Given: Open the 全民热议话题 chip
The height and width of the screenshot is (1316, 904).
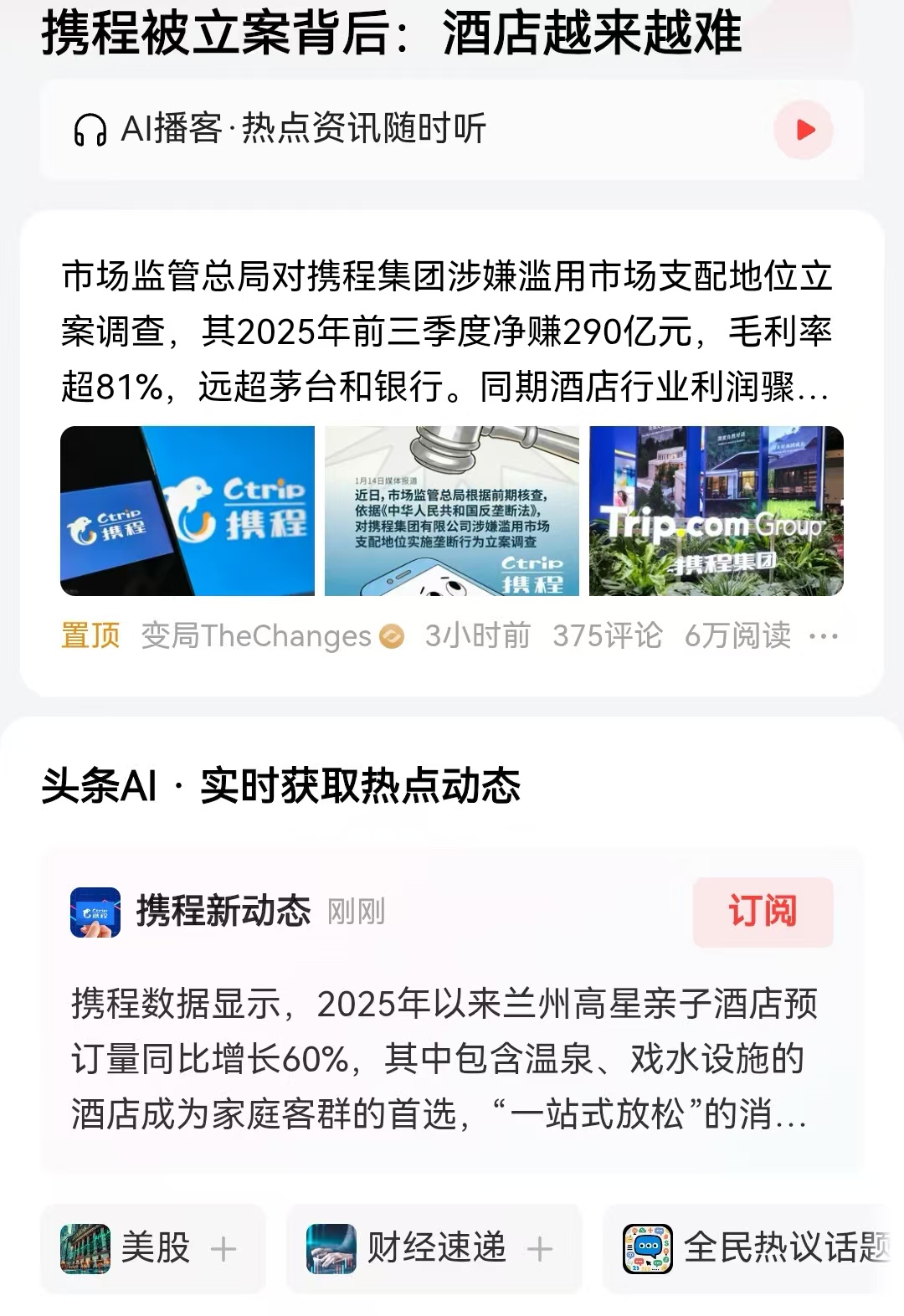Looking at the screenshot, I should click(753, 1248).
